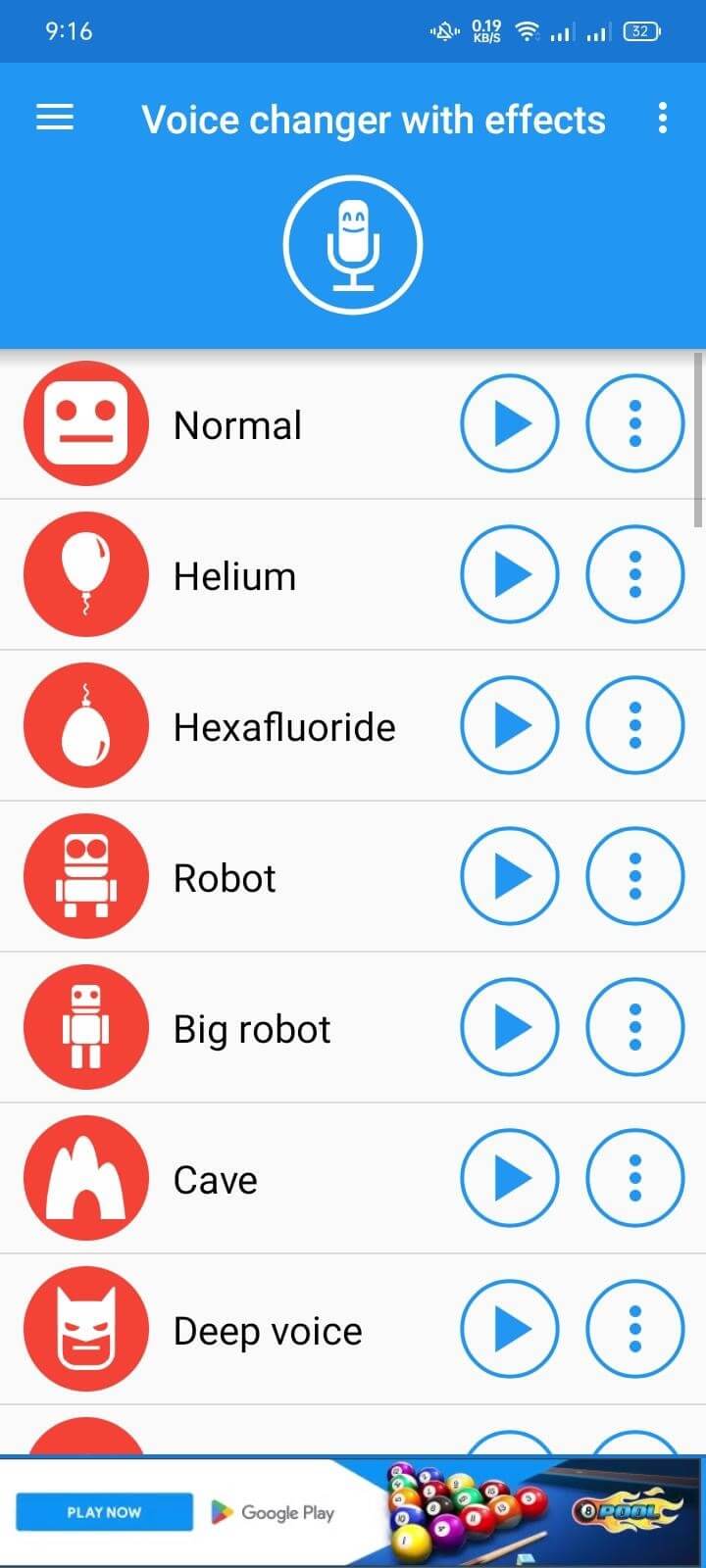Open more options for Helium effect
706x1568 pixels.
pyautogui.click(x=634, y=575)
